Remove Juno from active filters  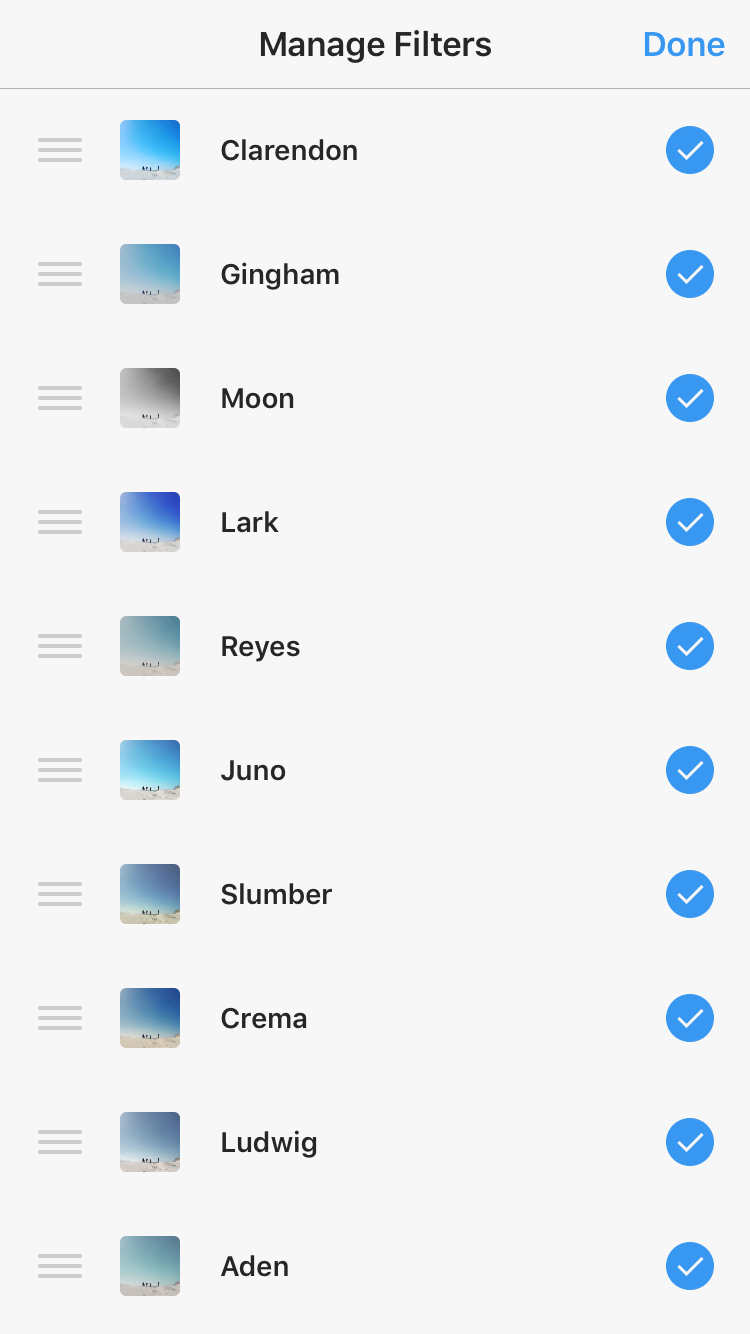690,770
